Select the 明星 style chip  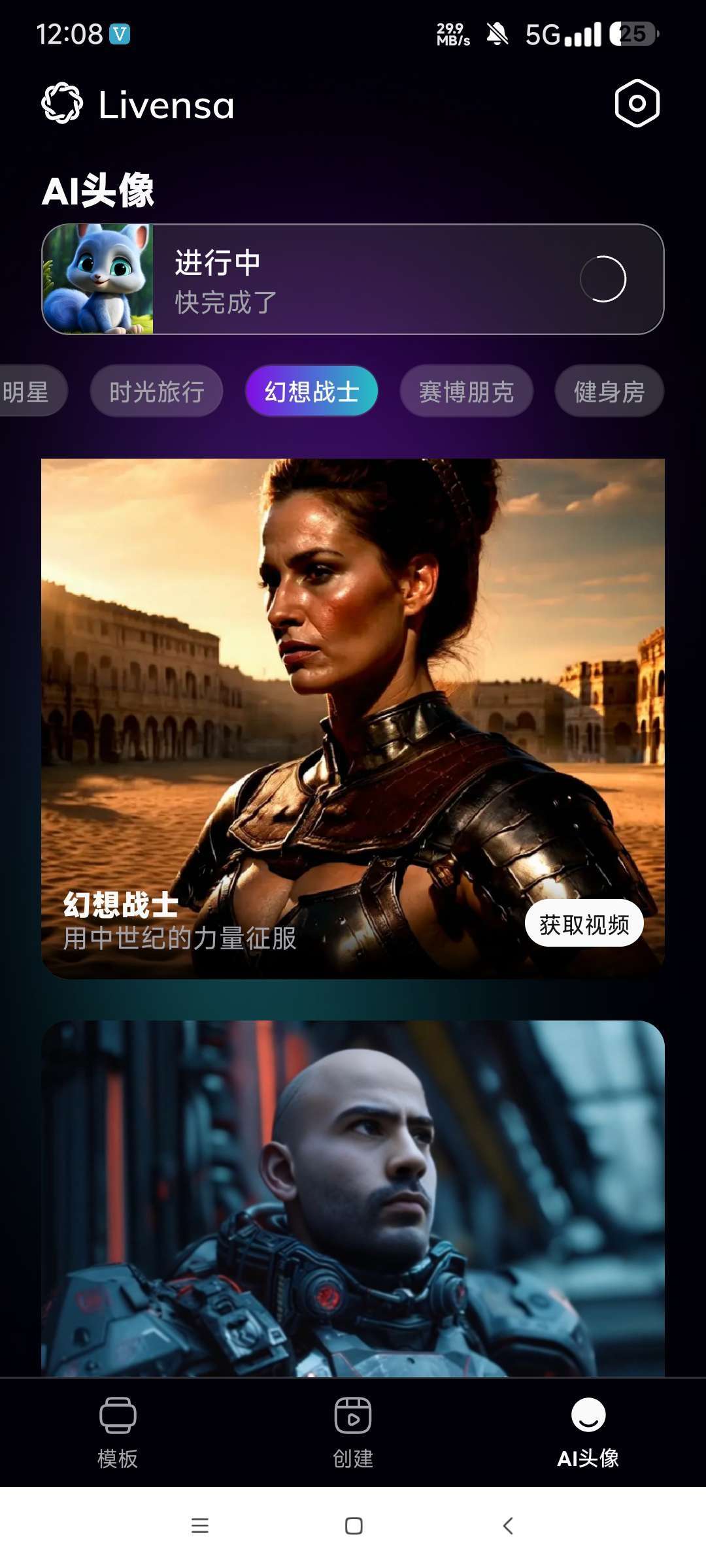click(x=29, y=391)
